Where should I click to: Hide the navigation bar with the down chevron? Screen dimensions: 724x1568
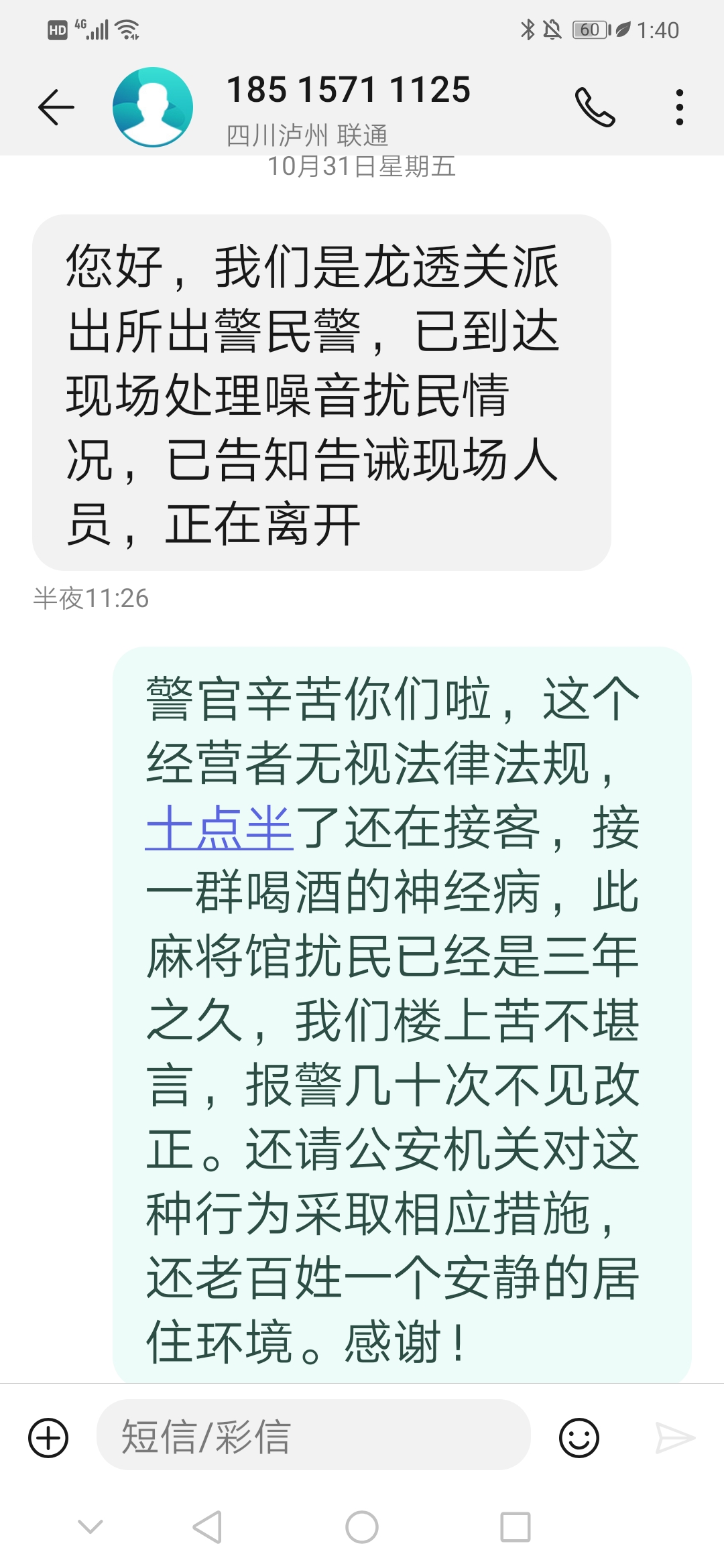pos(90,1526)
